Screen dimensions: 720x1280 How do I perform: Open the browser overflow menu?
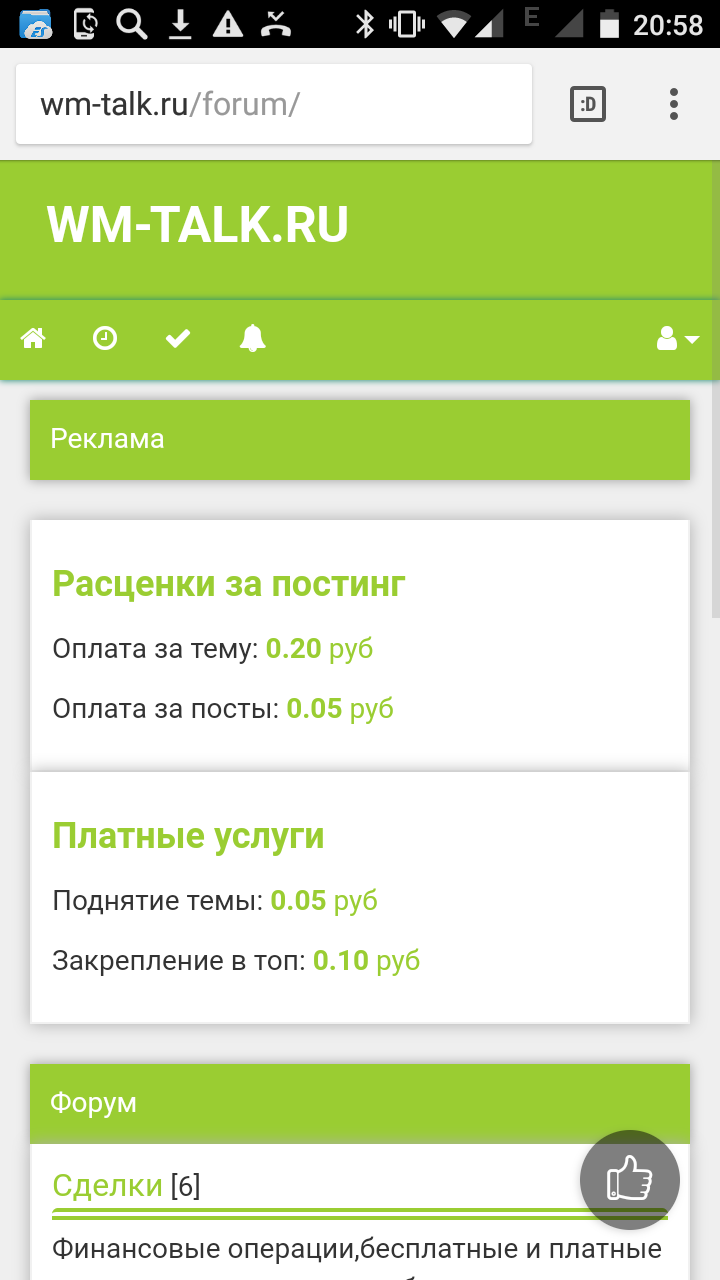pos(674,104)
